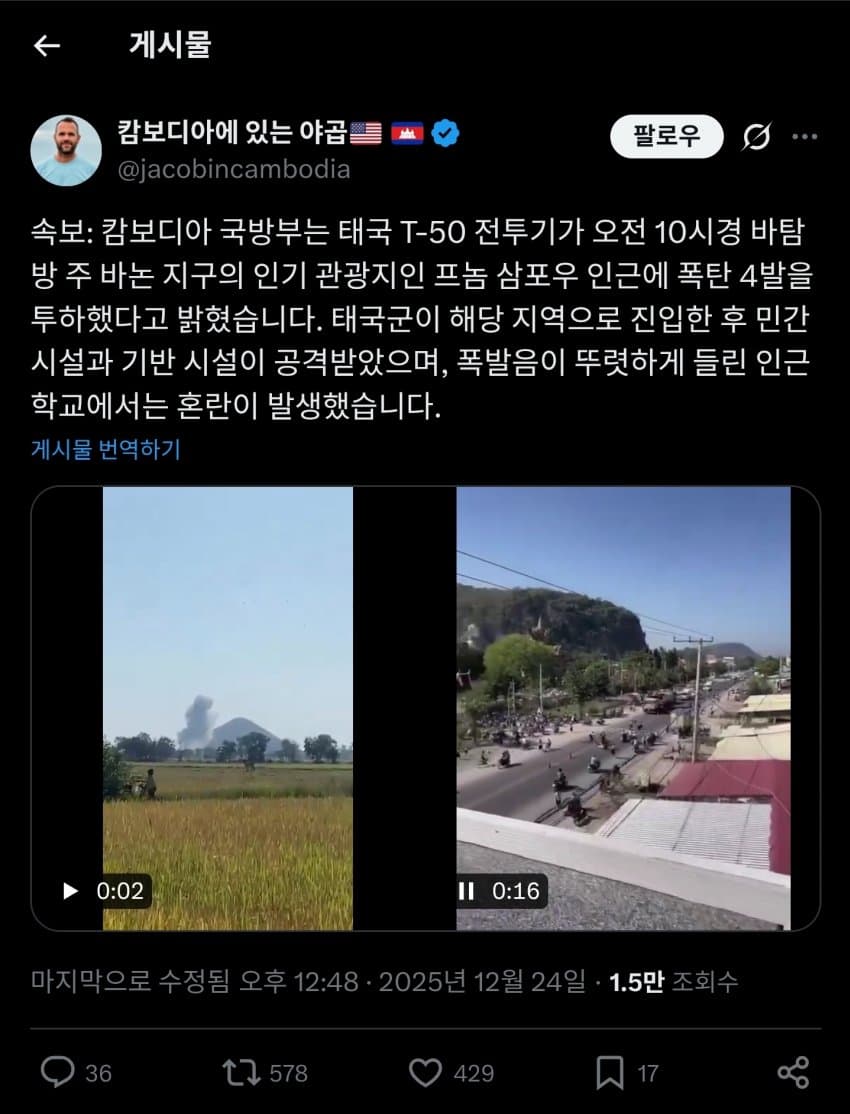
Task: Go back using the arrow icon
Action: [x=47, y=46]
